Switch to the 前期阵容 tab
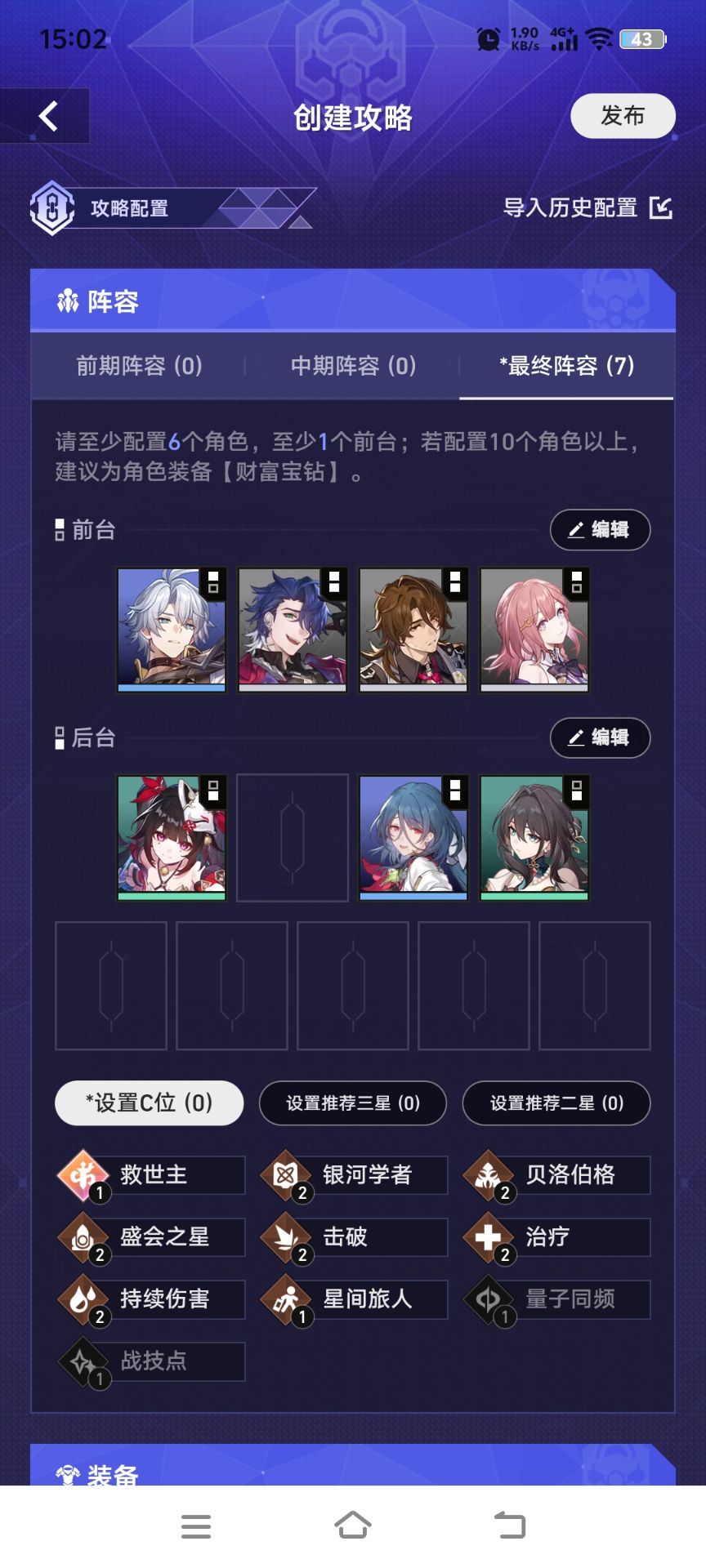The height and width of the screenshot is (1568, 706). pyautogui.click(x=139, y=366)
